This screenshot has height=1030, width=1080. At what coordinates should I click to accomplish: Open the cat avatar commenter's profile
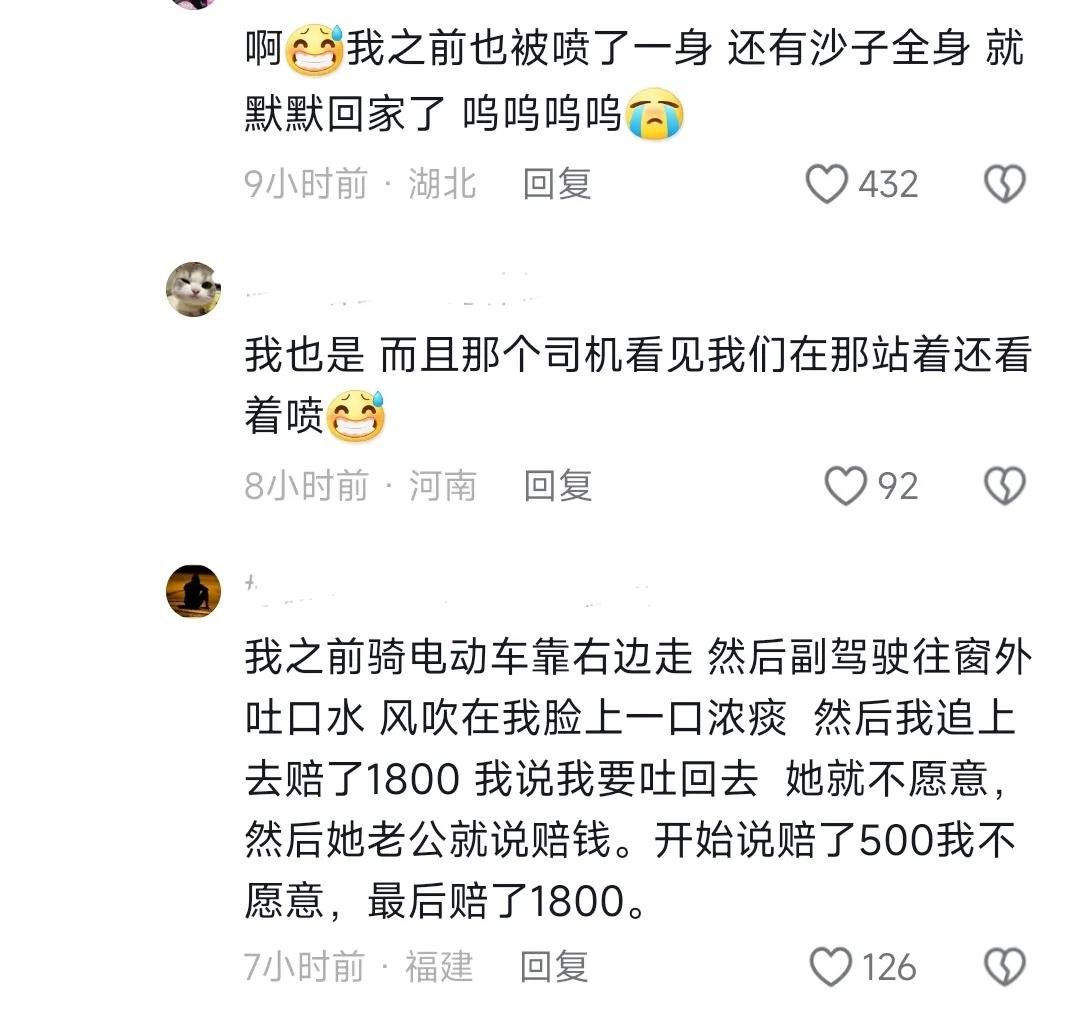(193, 289)
